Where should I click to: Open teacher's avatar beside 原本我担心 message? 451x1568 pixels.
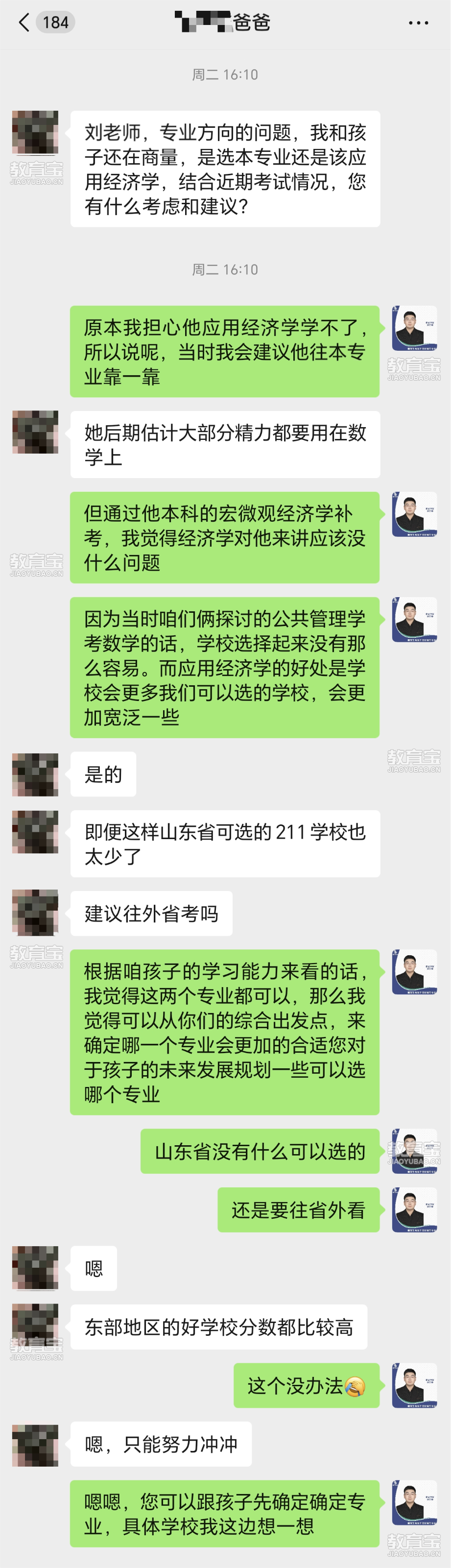(414, 328)
